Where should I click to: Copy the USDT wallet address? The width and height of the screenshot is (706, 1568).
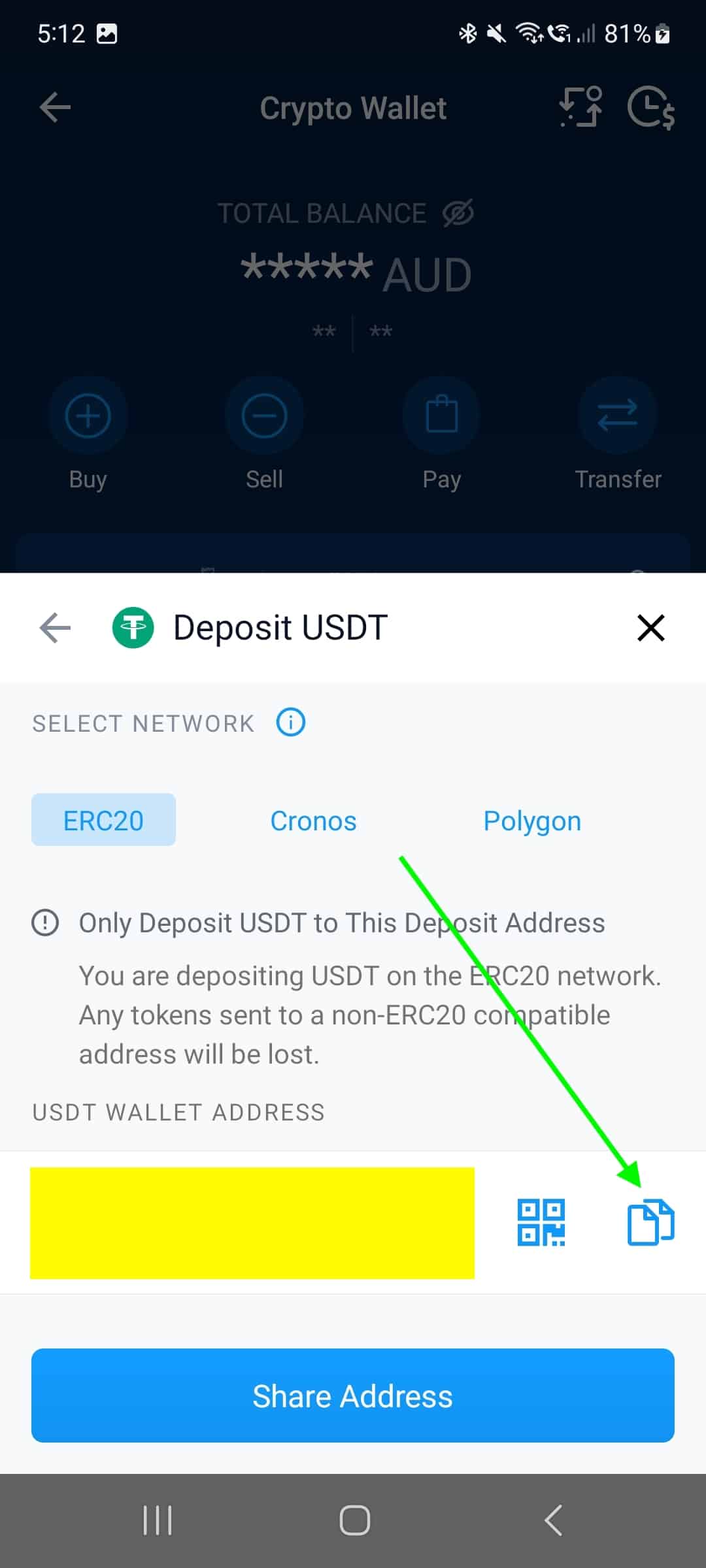pos(650,1222)
